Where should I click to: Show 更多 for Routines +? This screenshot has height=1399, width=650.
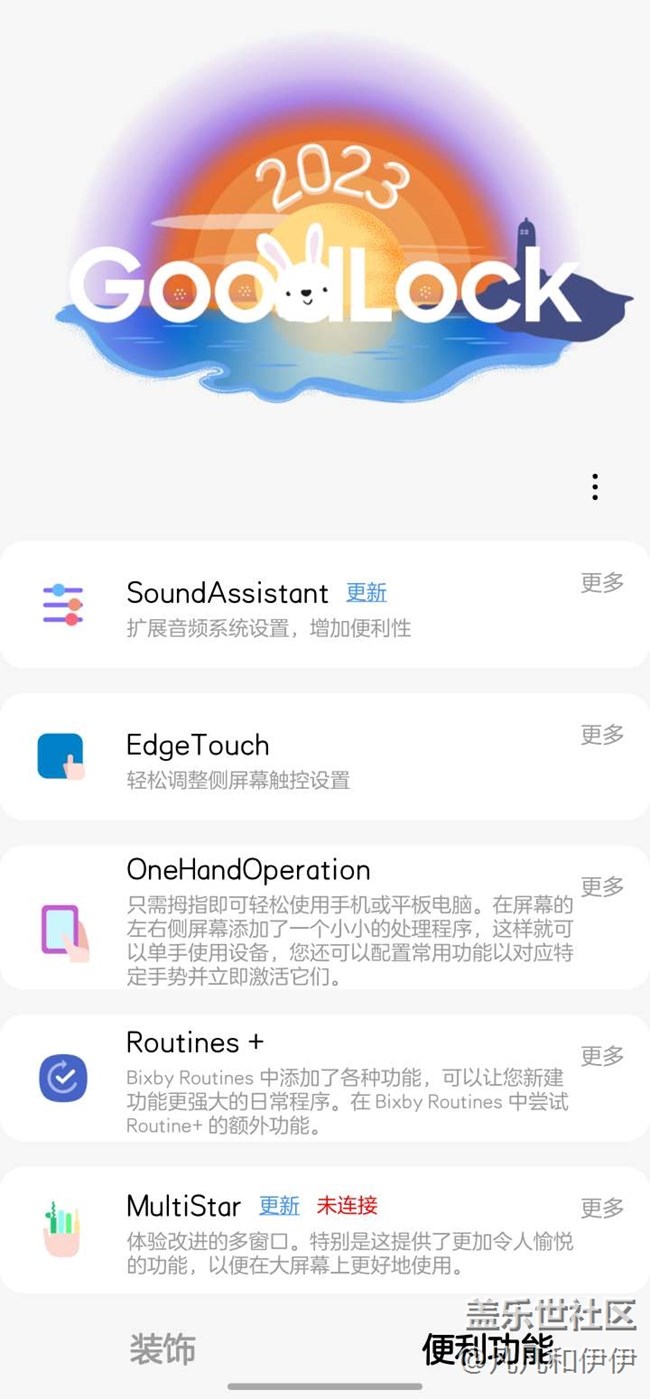[x=602, y=1056]
